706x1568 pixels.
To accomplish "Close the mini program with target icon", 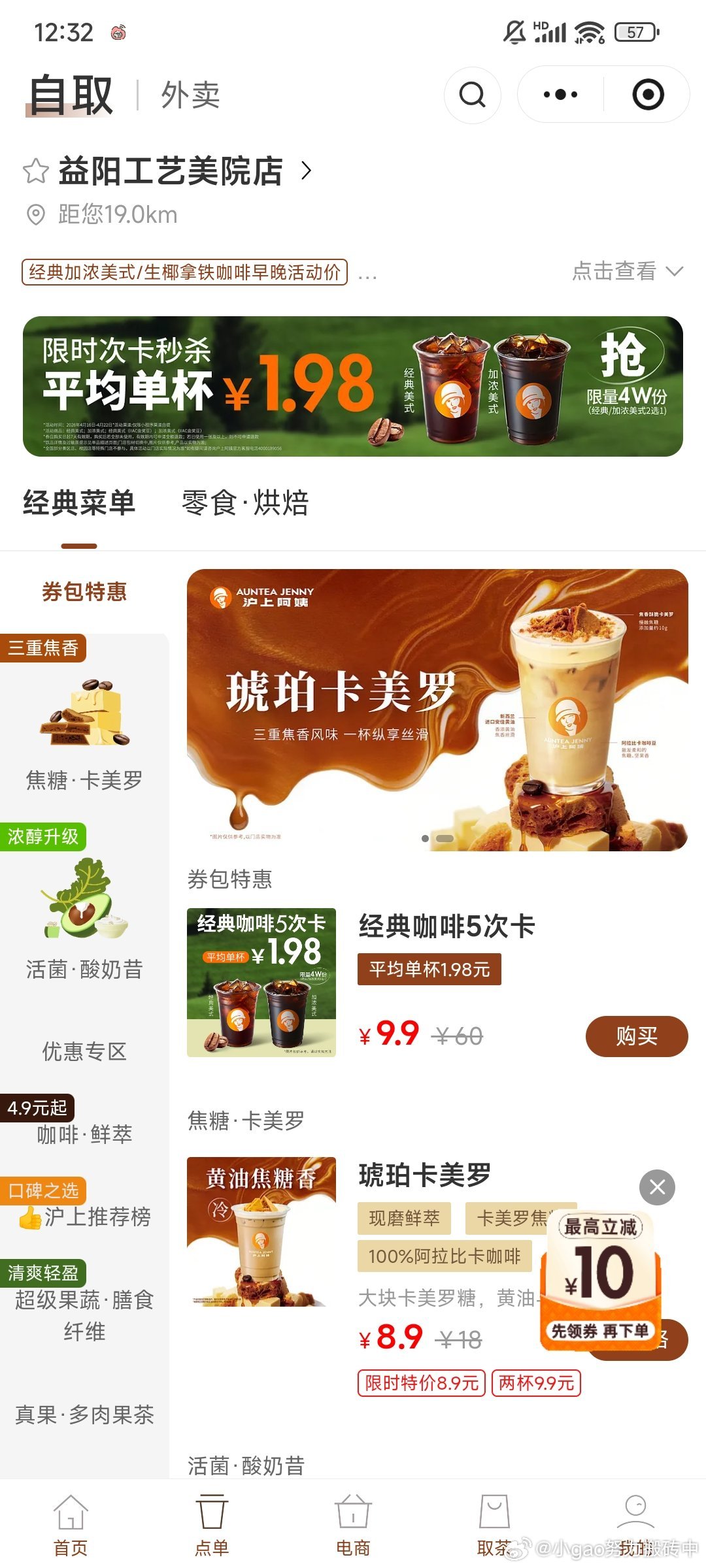I will [648, 95].
